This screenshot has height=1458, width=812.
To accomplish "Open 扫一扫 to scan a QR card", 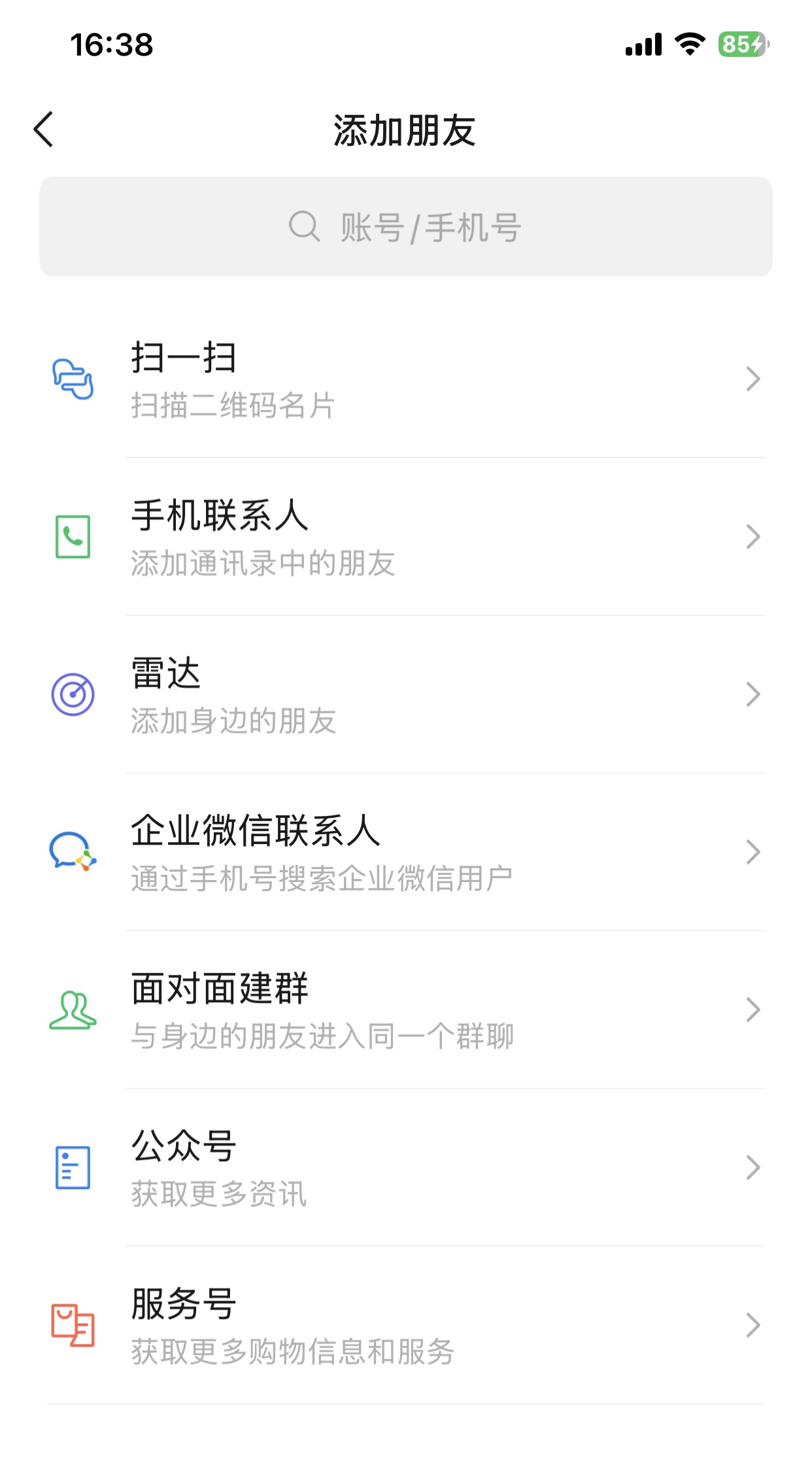I will (x=405, y=379).
